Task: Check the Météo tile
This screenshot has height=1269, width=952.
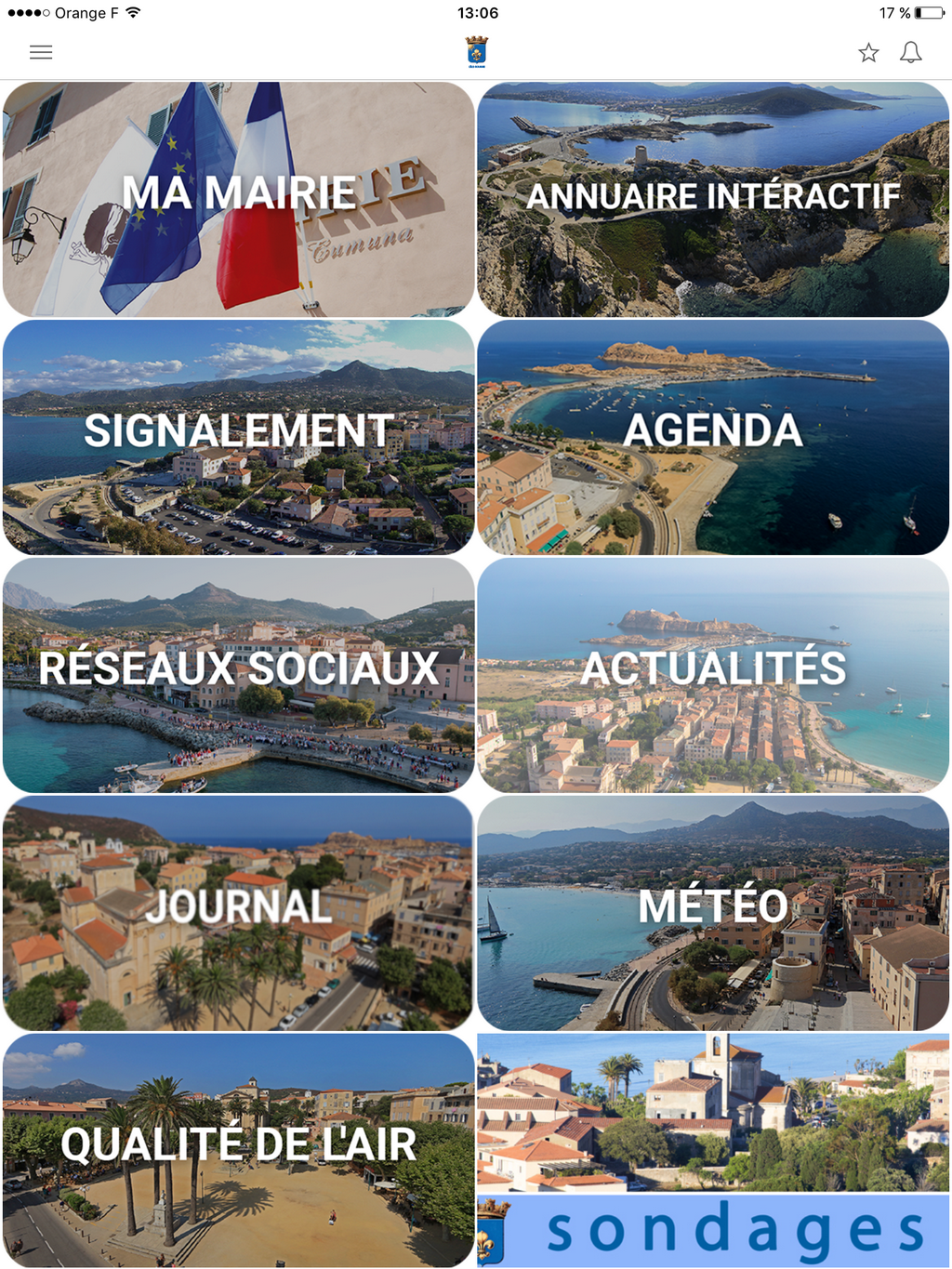Action: [x=713, y=913]
